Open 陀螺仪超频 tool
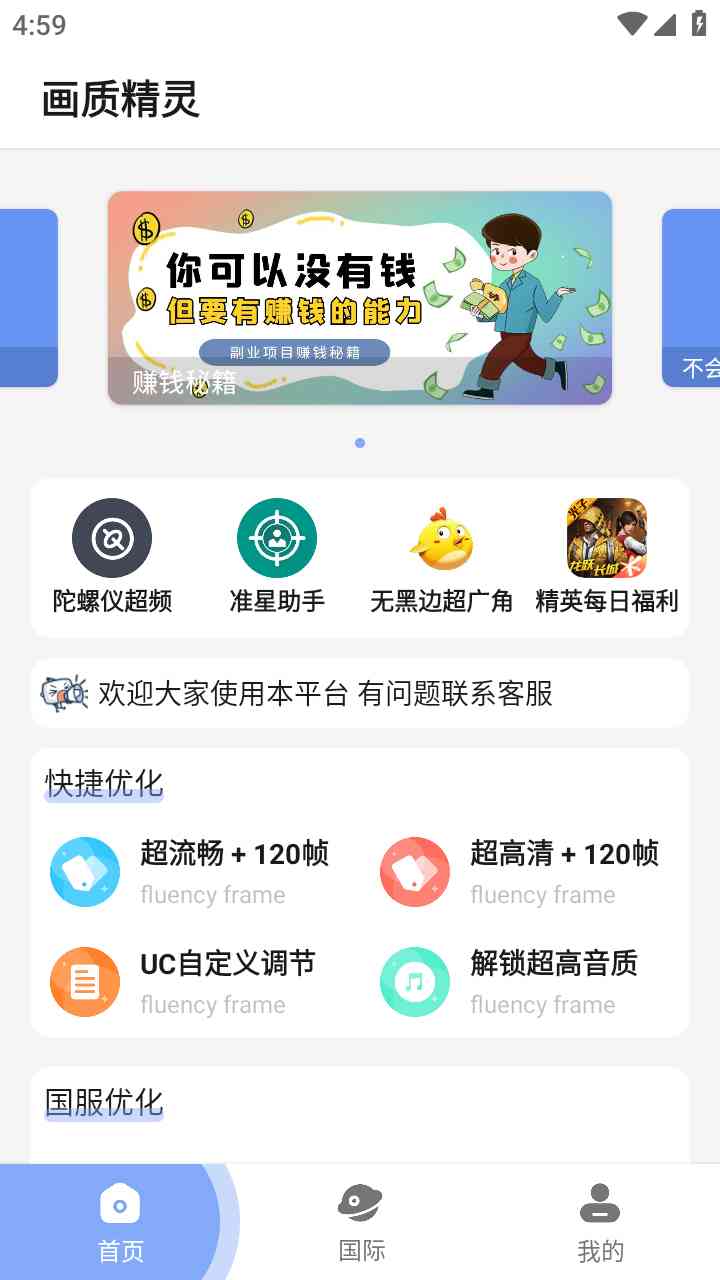 pyautogui.click(x=112, y=556)
